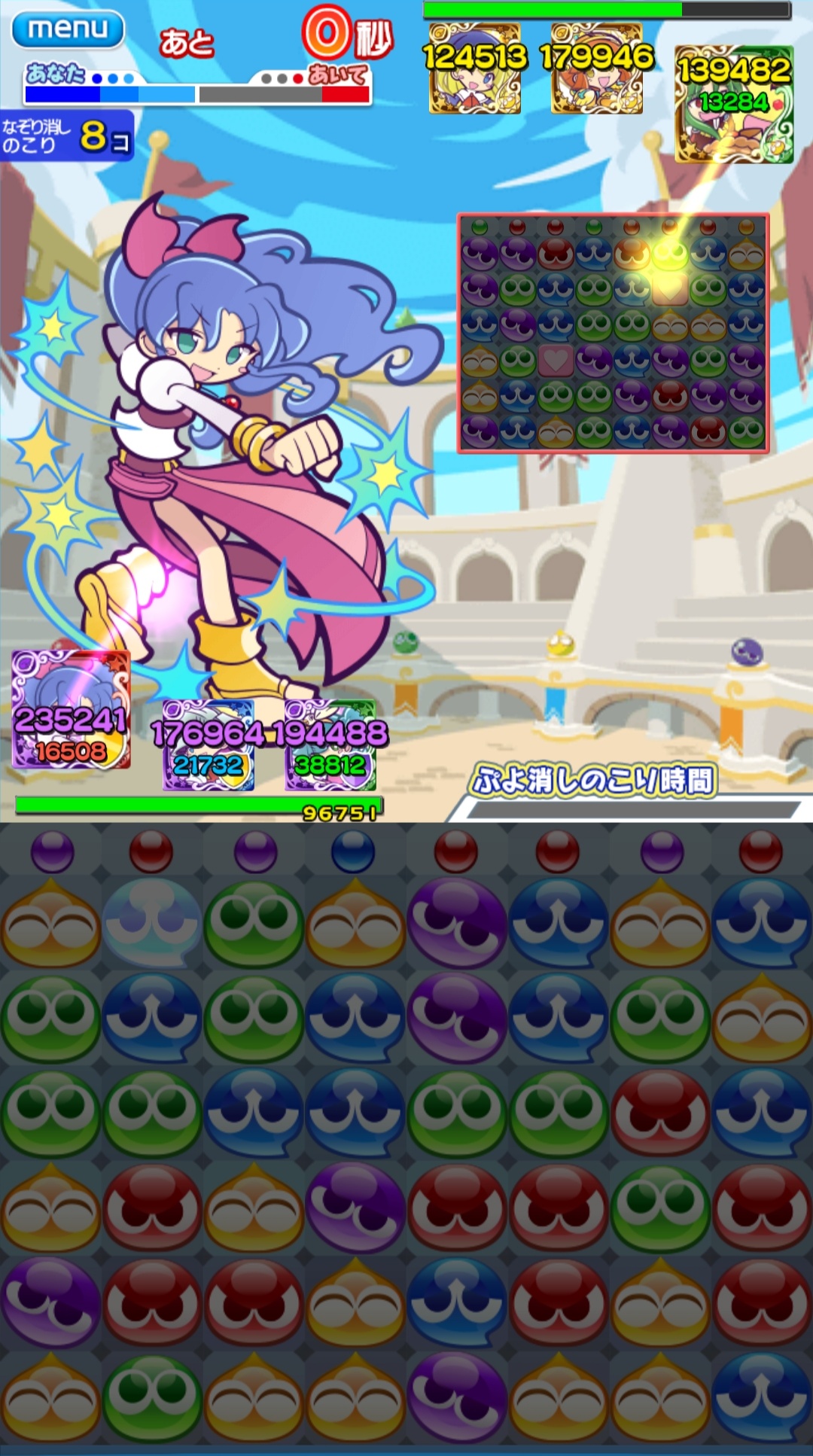Select your character card showing 176964
Image resolution: width=813 pixels, height=1456 pixels.
click(x=208, y=745)
